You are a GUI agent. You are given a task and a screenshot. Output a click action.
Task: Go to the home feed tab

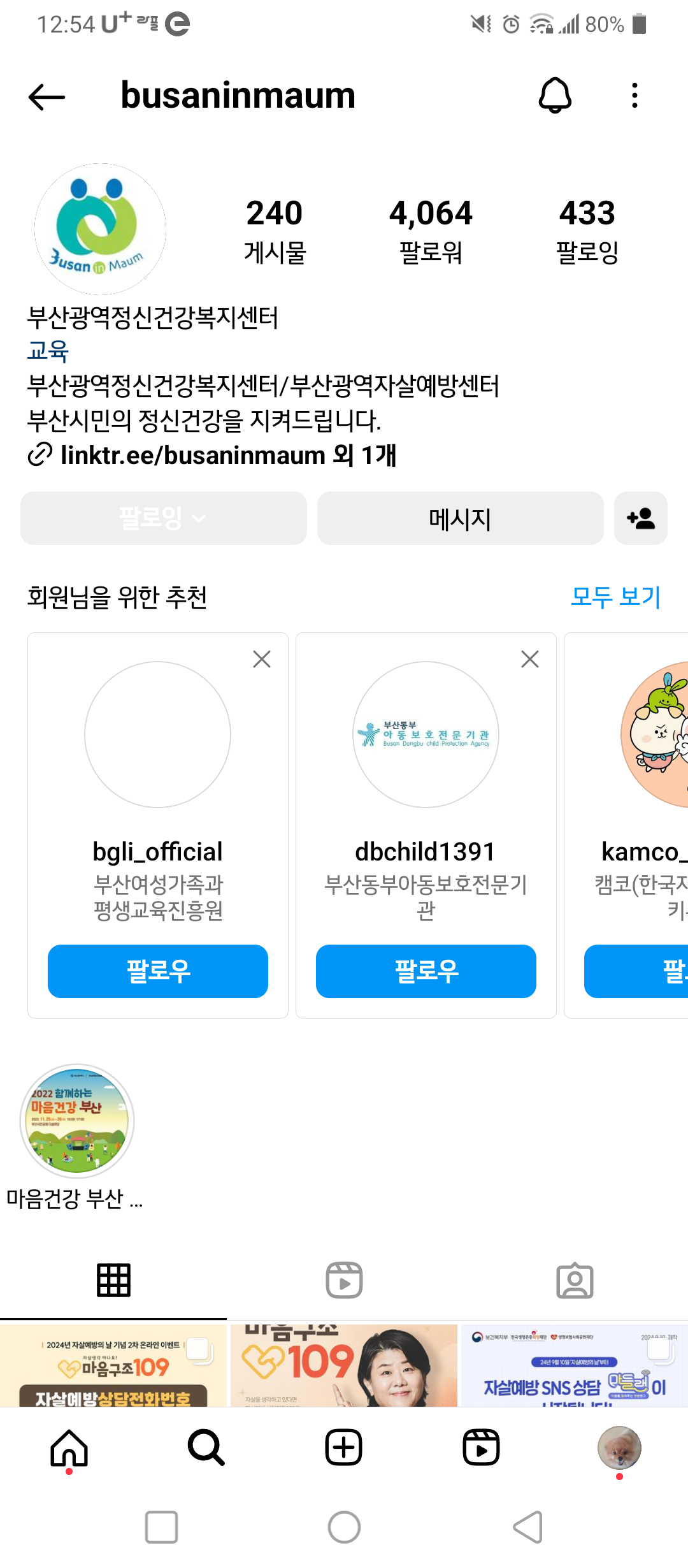tap(69, 1447)
